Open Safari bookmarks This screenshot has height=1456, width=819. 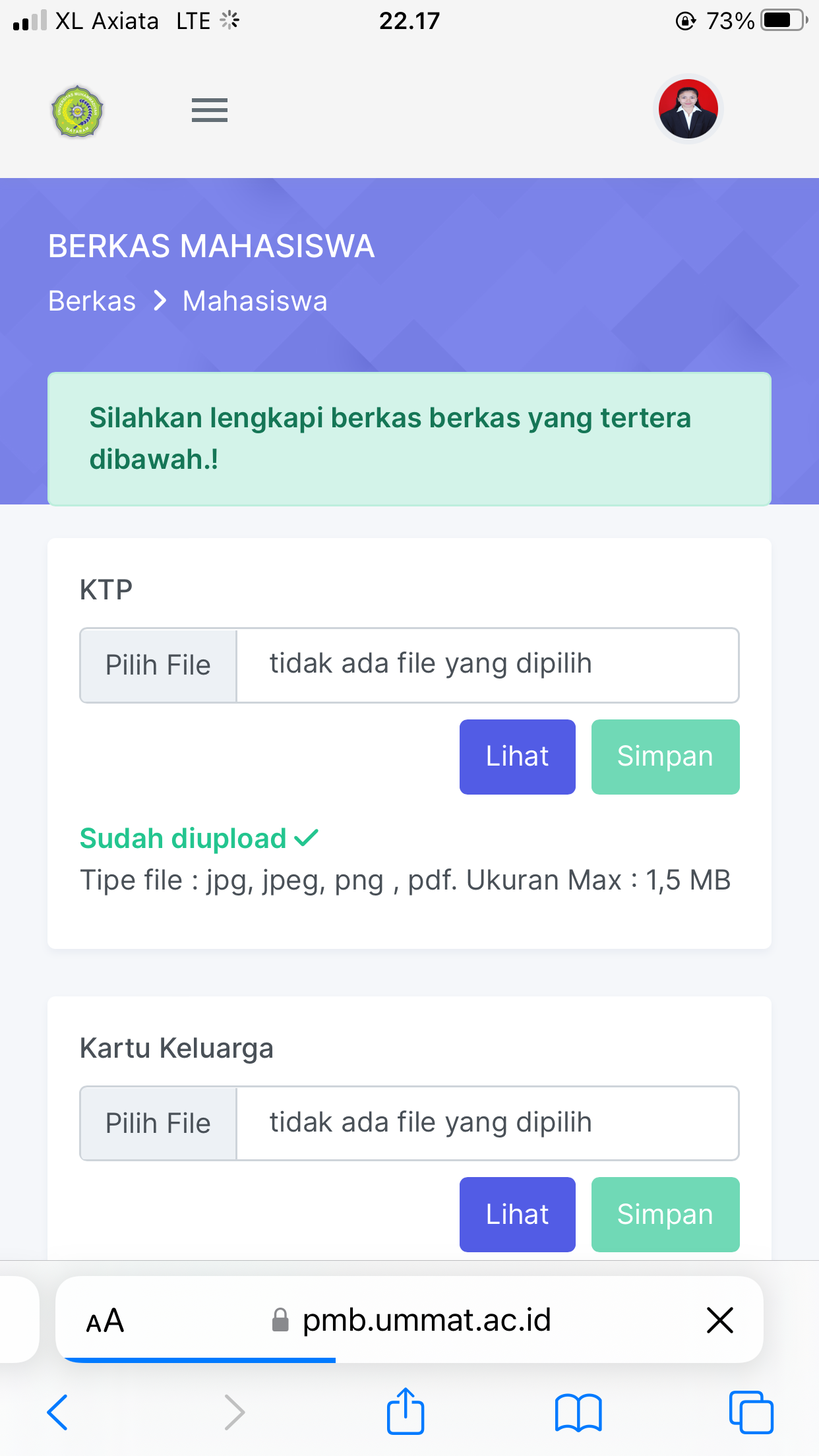(578, 1412)
